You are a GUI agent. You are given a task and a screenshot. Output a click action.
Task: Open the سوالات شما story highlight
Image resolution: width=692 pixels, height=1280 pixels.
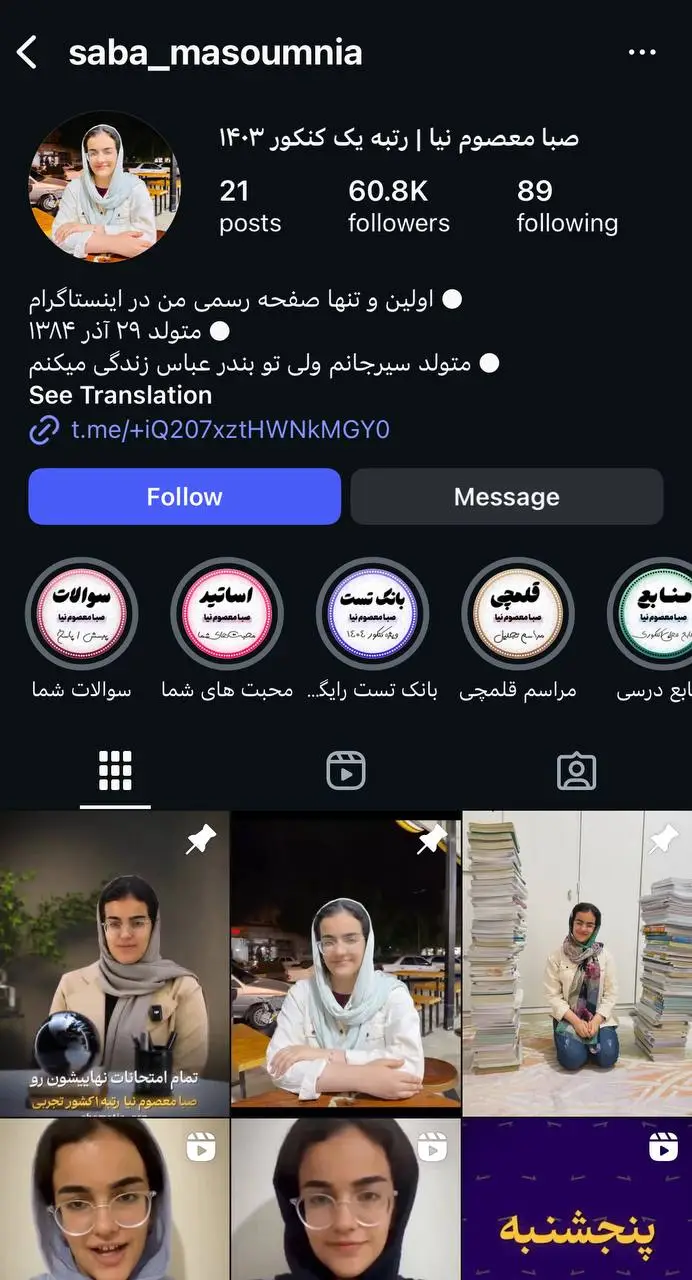(x=81, y=613)
